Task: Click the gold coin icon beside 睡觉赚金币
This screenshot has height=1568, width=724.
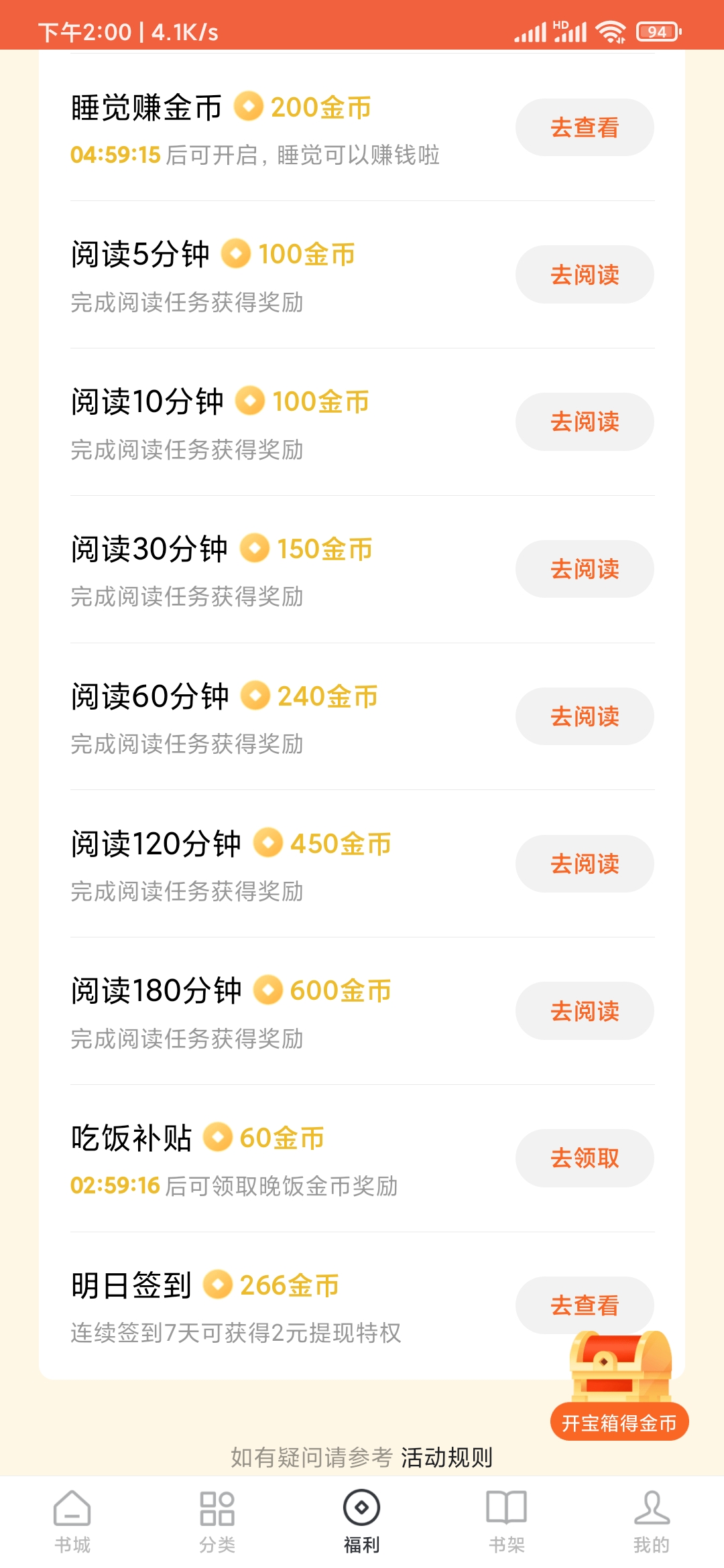Action: (x=249, y=107)
